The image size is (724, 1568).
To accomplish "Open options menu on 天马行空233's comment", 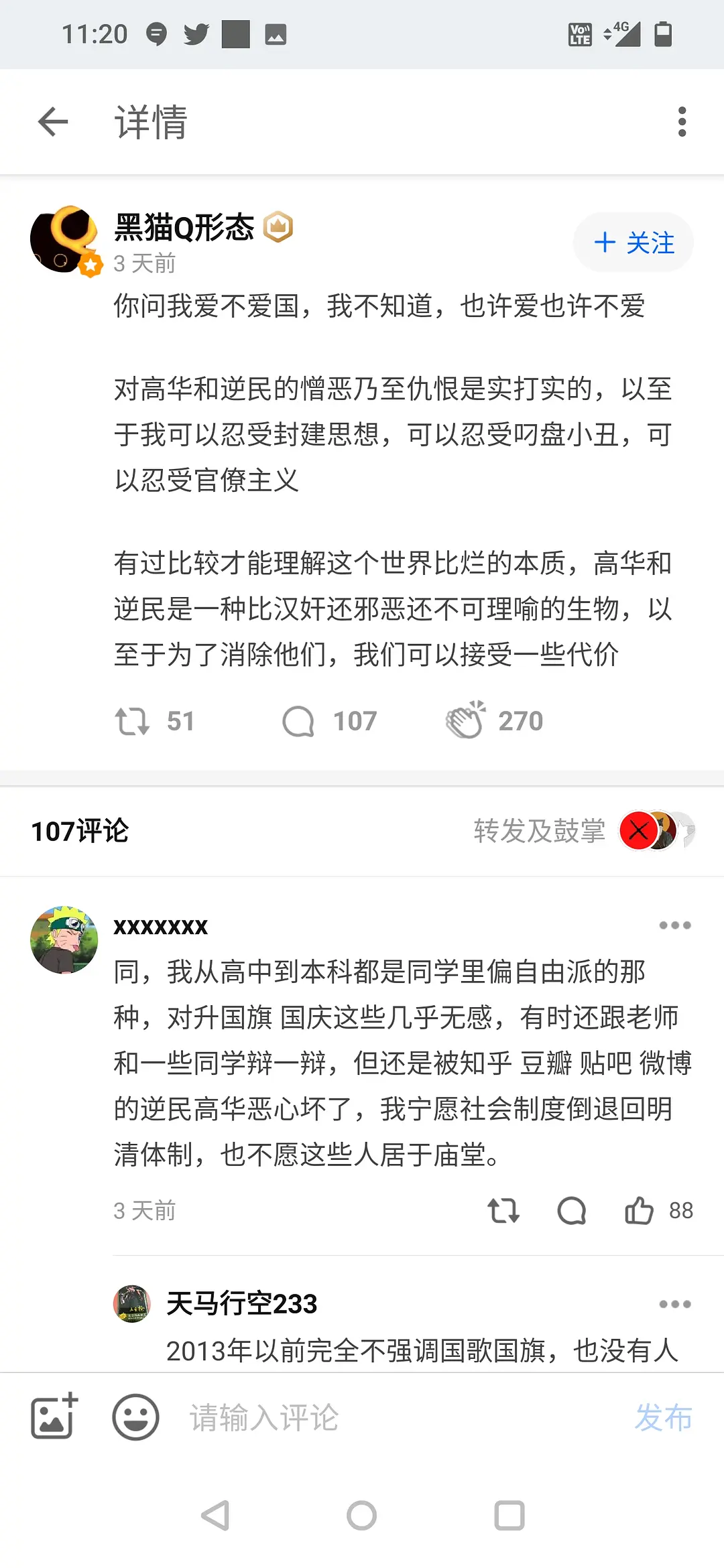I will (674, 1303).
